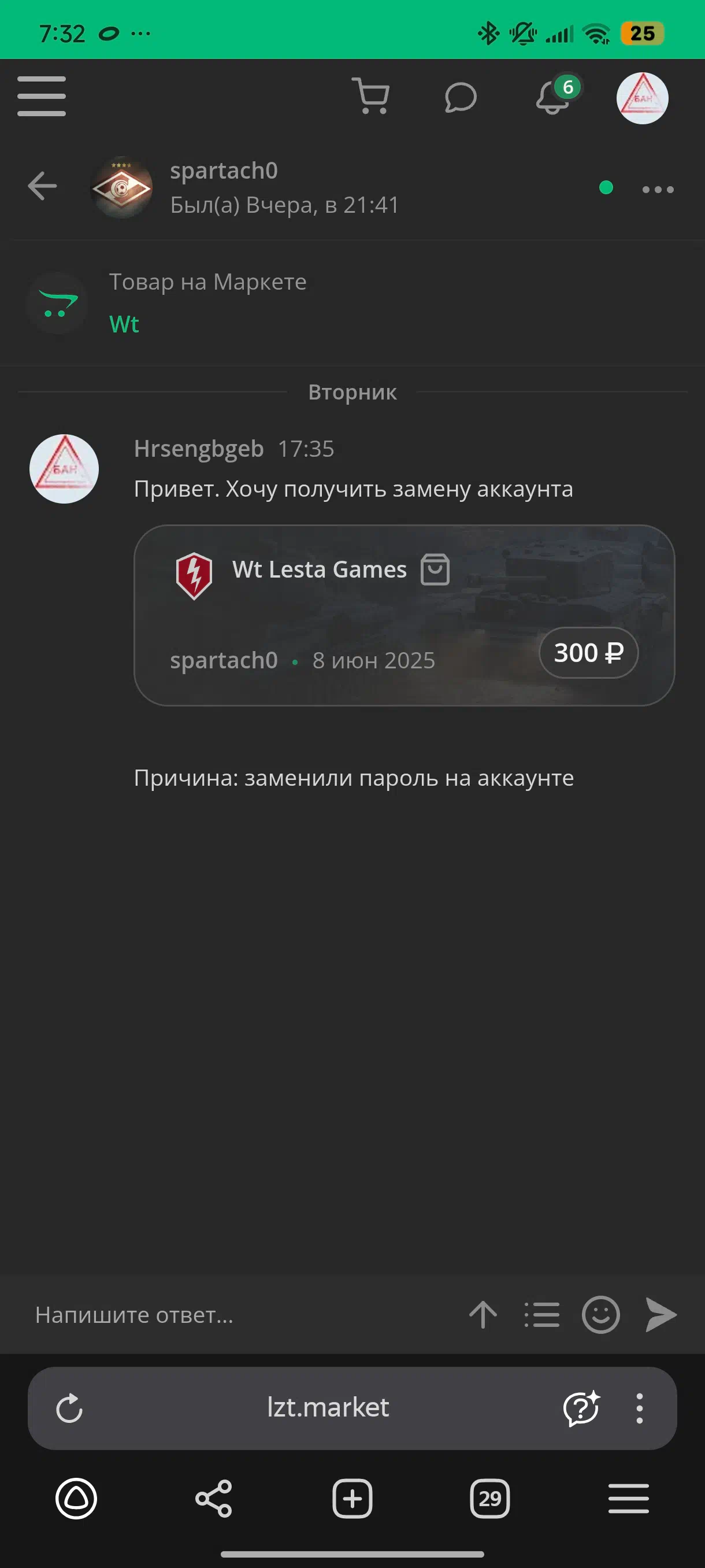
Task: Open the green Wt market item link
Action: (124, 324)
